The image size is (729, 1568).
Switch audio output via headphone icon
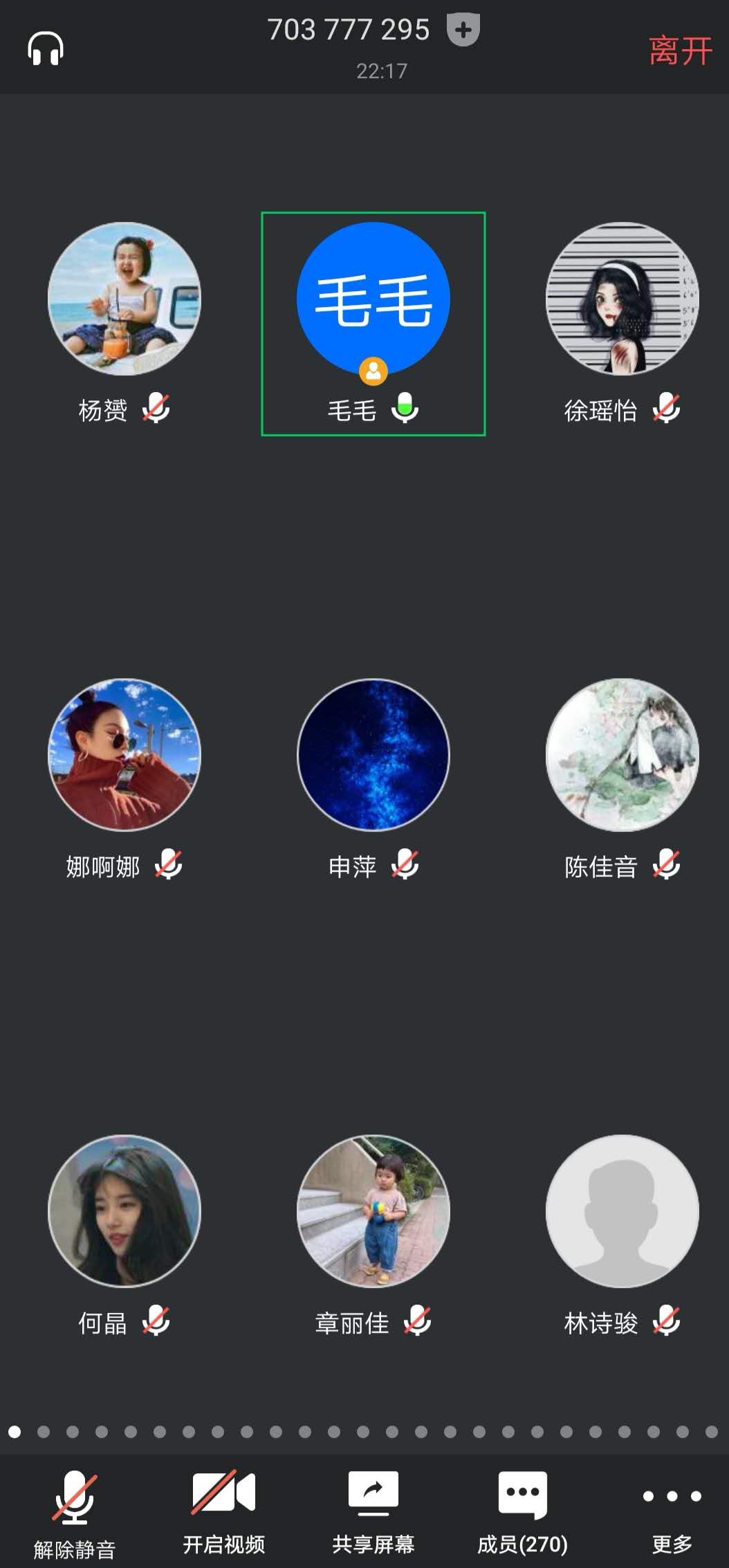(46, 48)
